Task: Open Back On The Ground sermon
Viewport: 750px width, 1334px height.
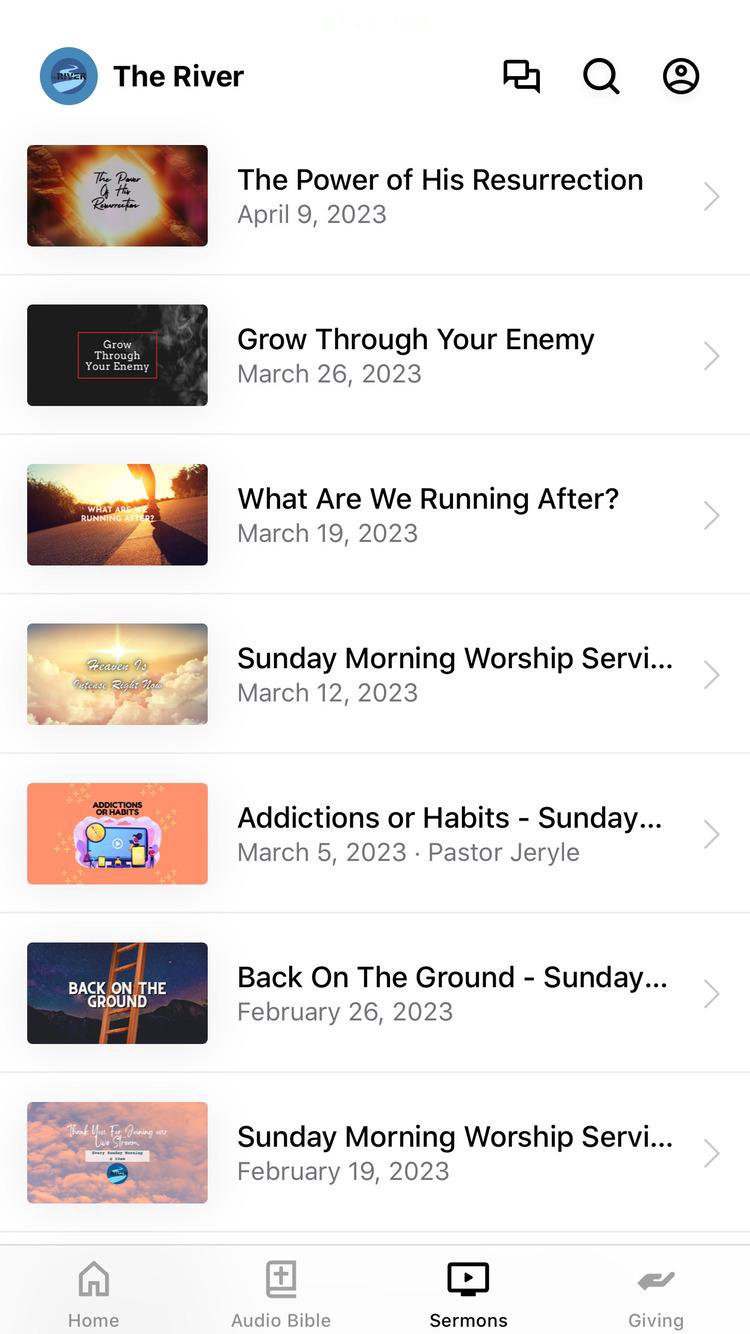Action: pyautogui.click(x=452, y=993)
